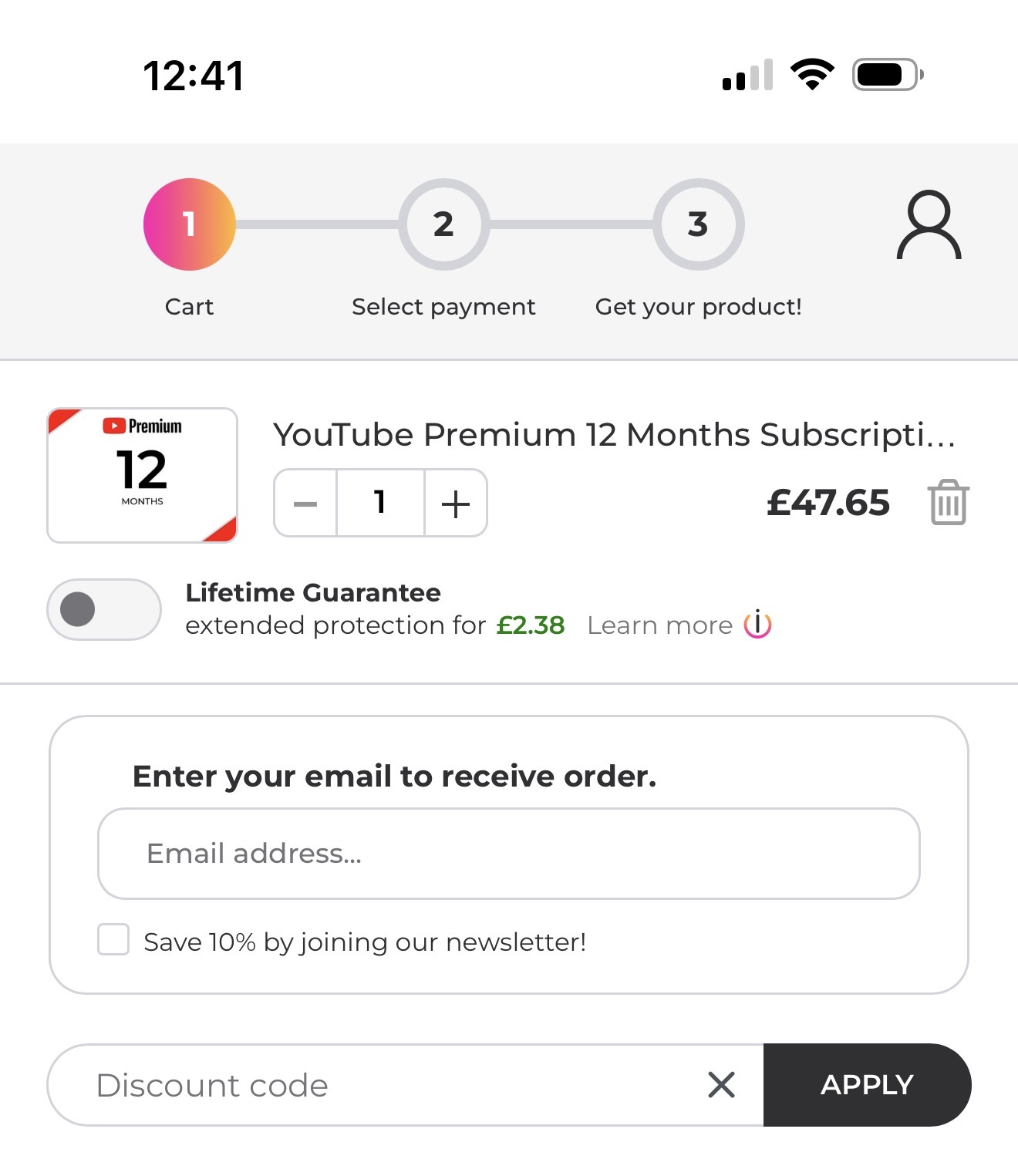
Task: Go to step 2 Select payment
Action: 443,224
